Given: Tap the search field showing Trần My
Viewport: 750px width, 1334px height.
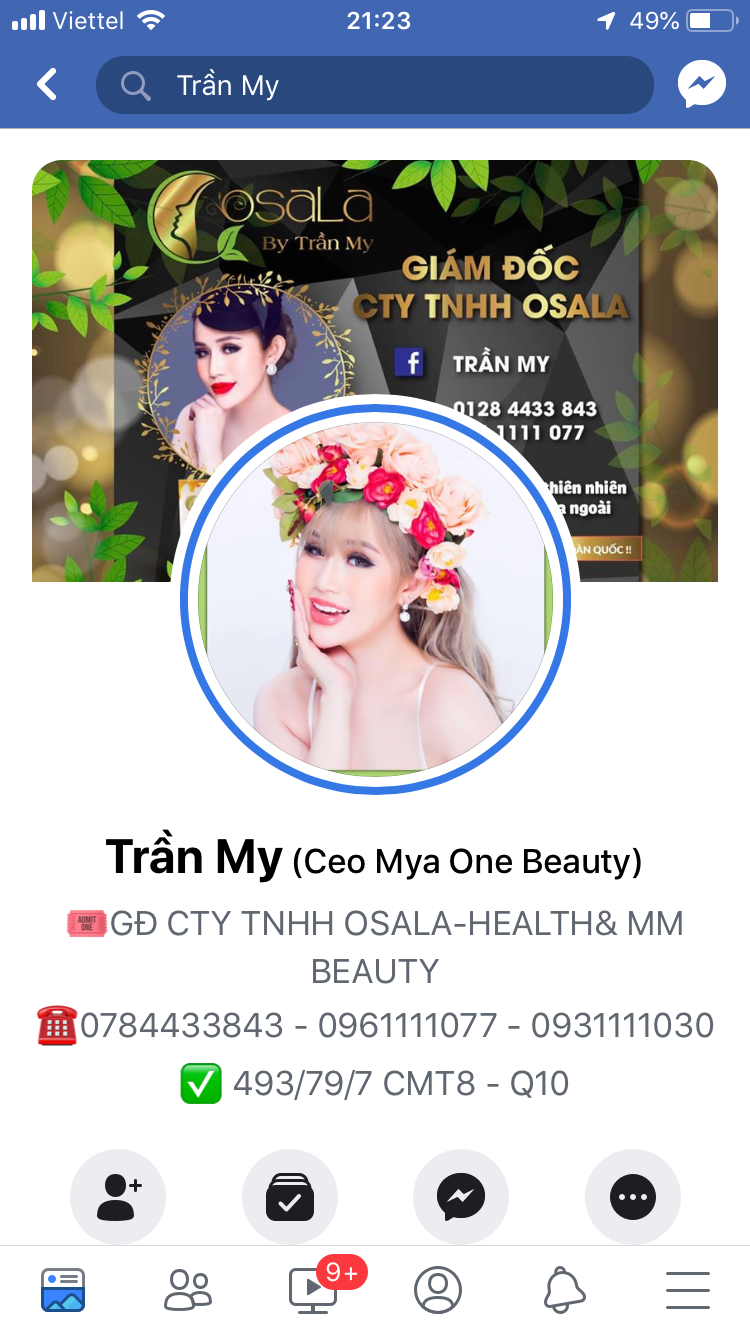Looking at the screenshot, I should 375,85.
